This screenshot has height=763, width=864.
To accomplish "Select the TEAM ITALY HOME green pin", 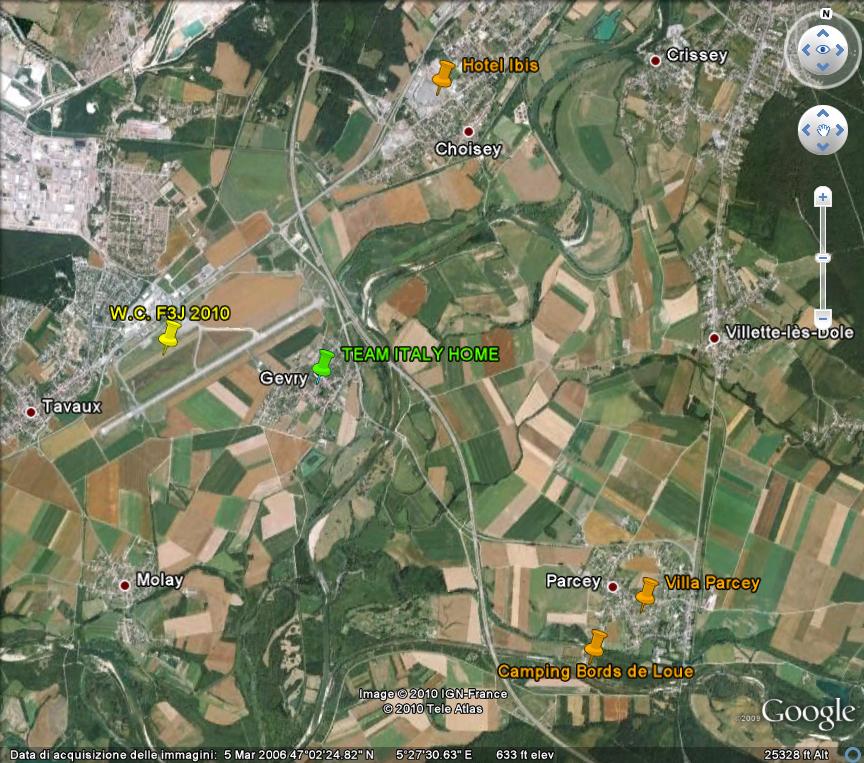I will (x=323, y=364).
